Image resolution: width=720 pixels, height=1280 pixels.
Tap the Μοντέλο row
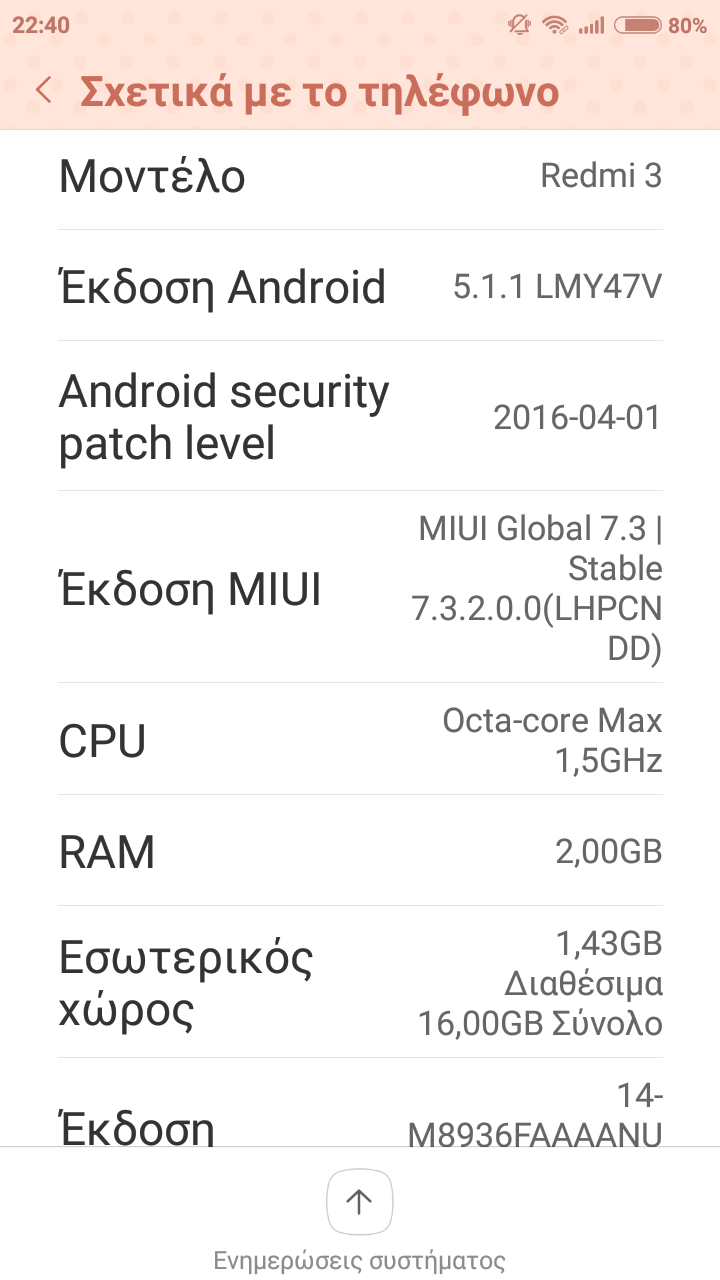point(360,177)
